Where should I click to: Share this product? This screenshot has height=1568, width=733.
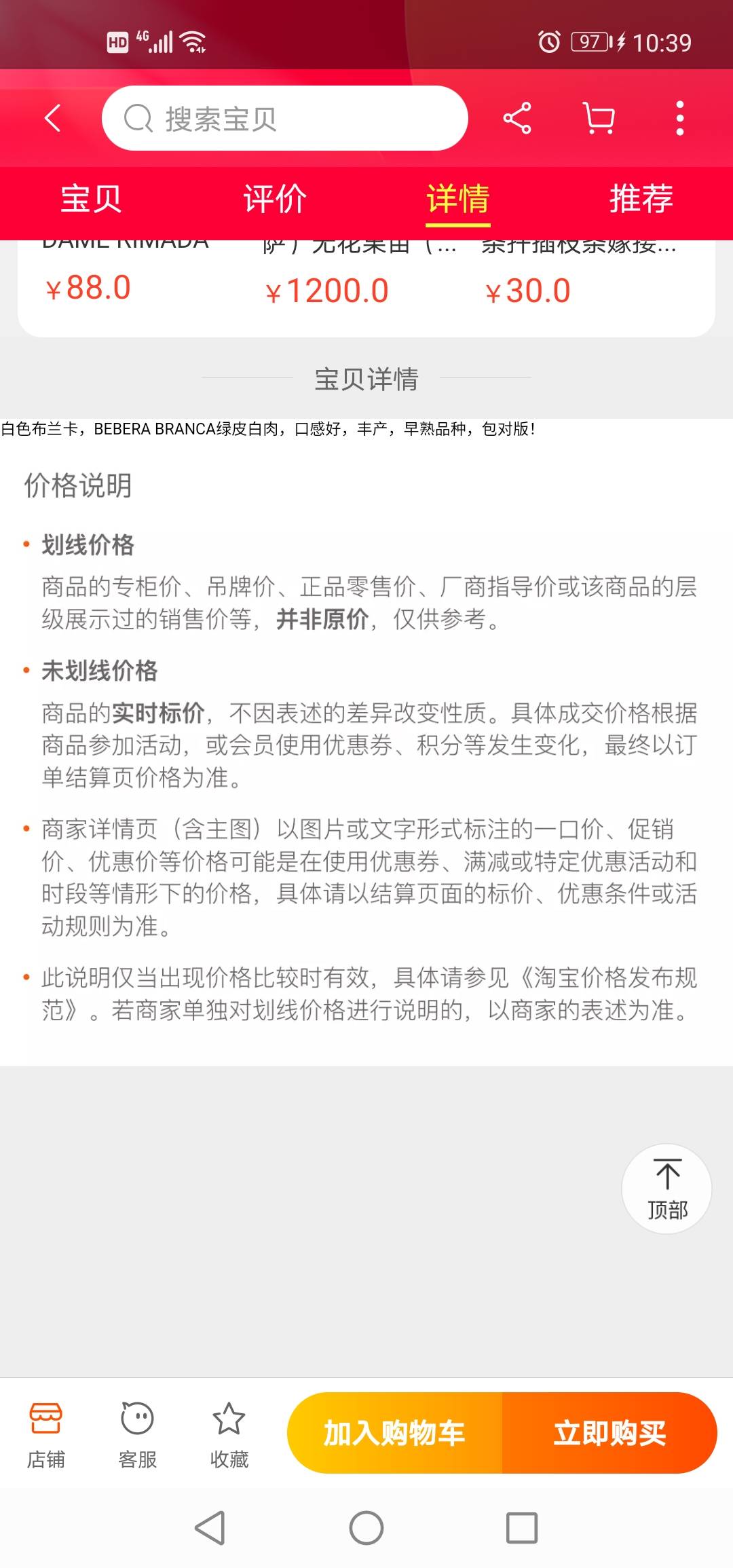coord(517,118)
